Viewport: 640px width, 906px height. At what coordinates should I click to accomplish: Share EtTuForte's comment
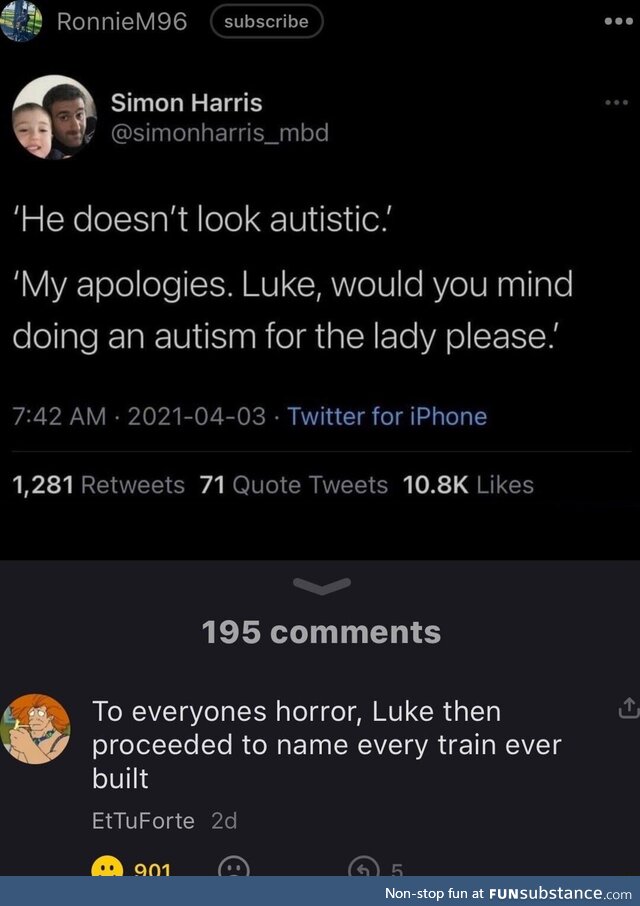(628, 708)
